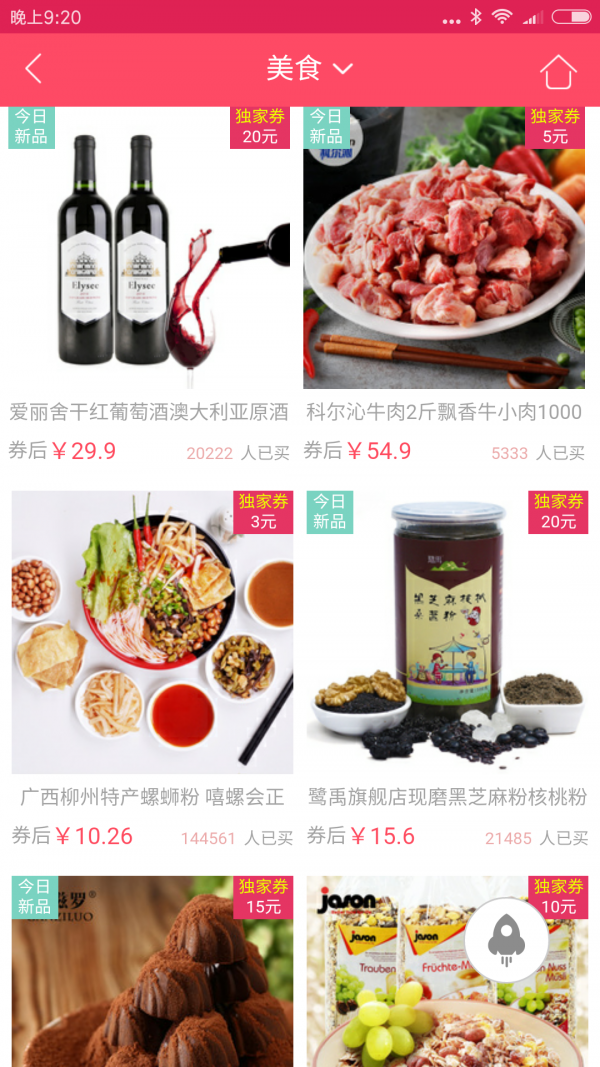This screenshot has width=600, height=1067.
Task: Expand the 美食 category dropdown
Action: pyautogui.click(x=309, y=68)
